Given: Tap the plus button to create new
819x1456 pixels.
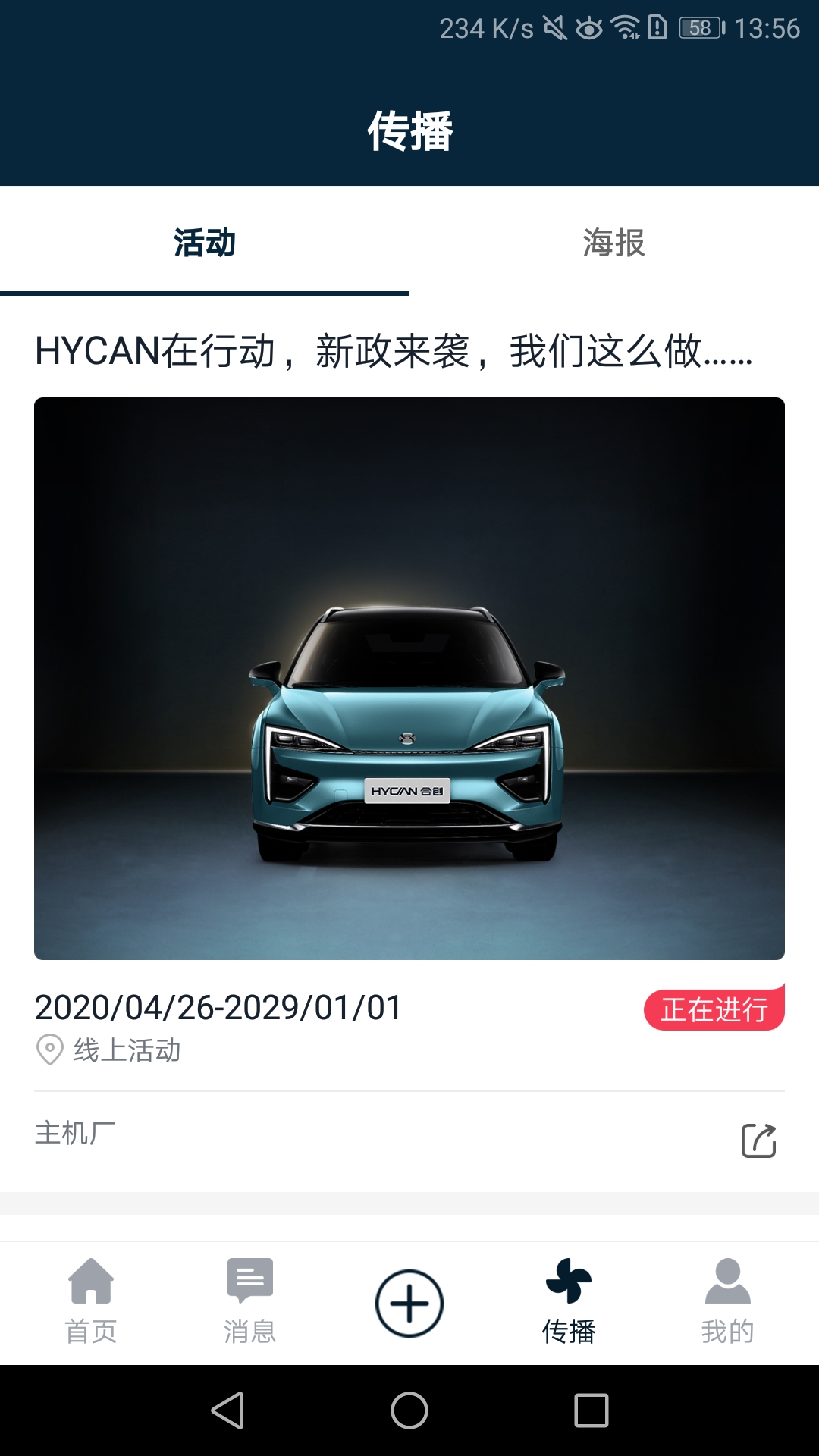Looking at the screenshot, I should (409, 1303).
